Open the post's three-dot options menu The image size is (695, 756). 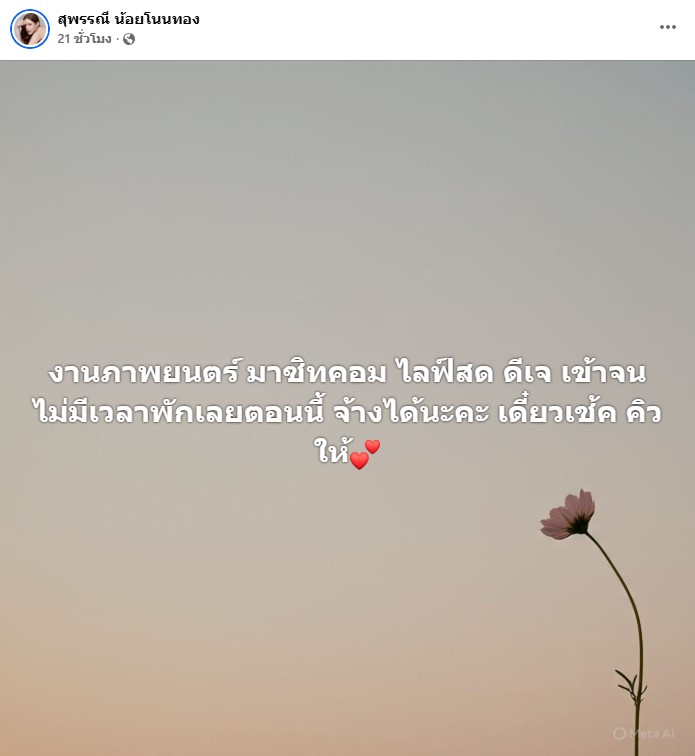(668, 27)
